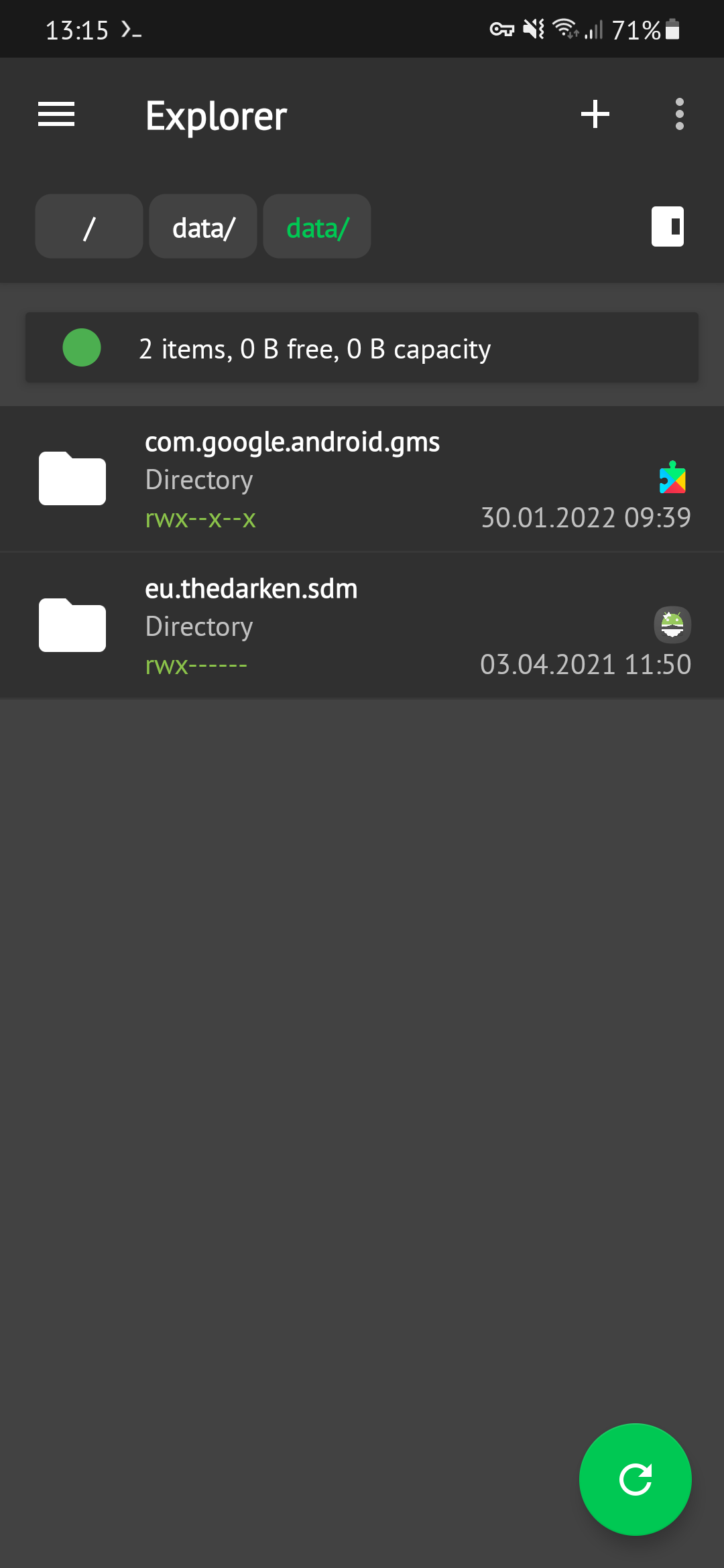Screen dimensions: 724x1568
Task: Open the navigation drawer menu
Action: (x=56, y=115)
